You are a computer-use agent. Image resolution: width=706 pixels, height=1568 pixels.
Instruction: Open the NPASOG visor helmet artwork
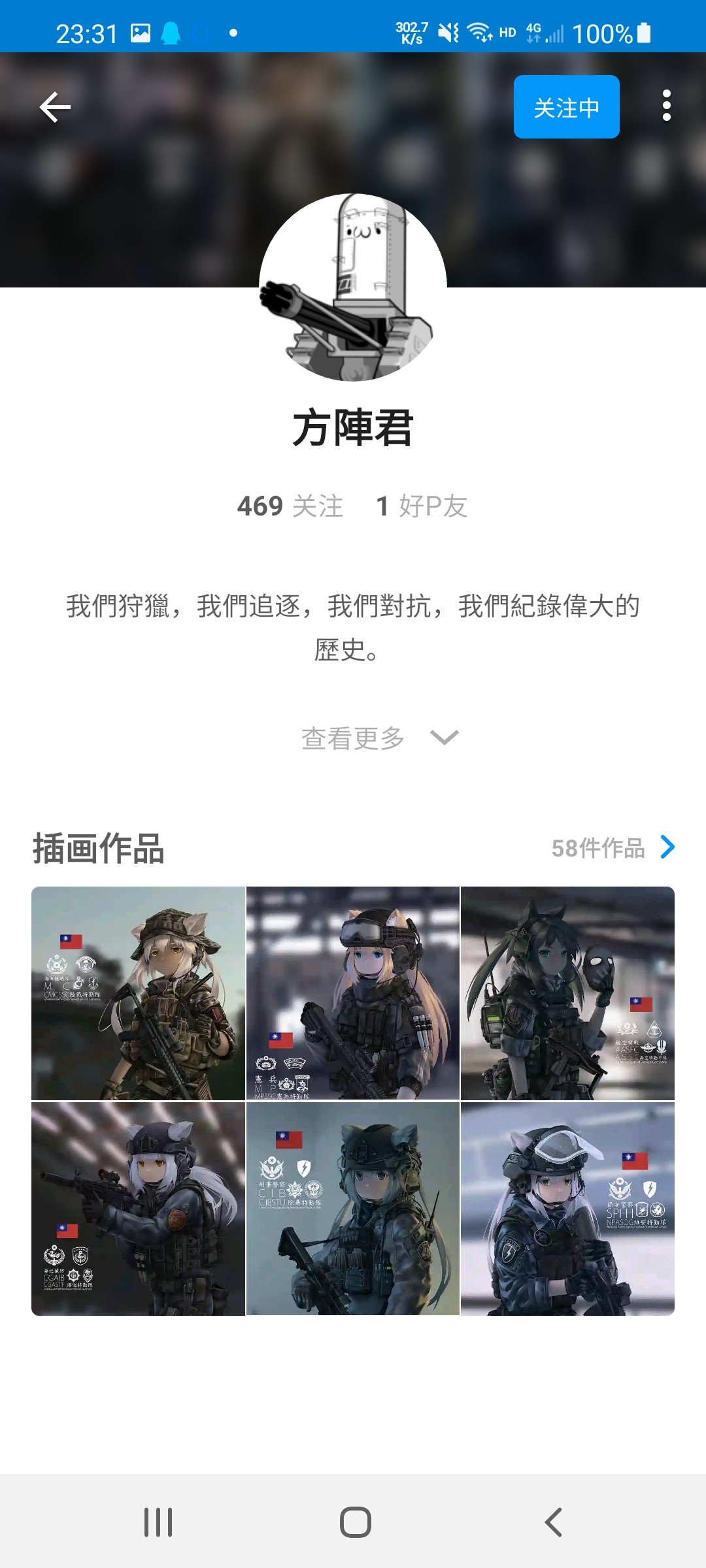(567, 1209)
